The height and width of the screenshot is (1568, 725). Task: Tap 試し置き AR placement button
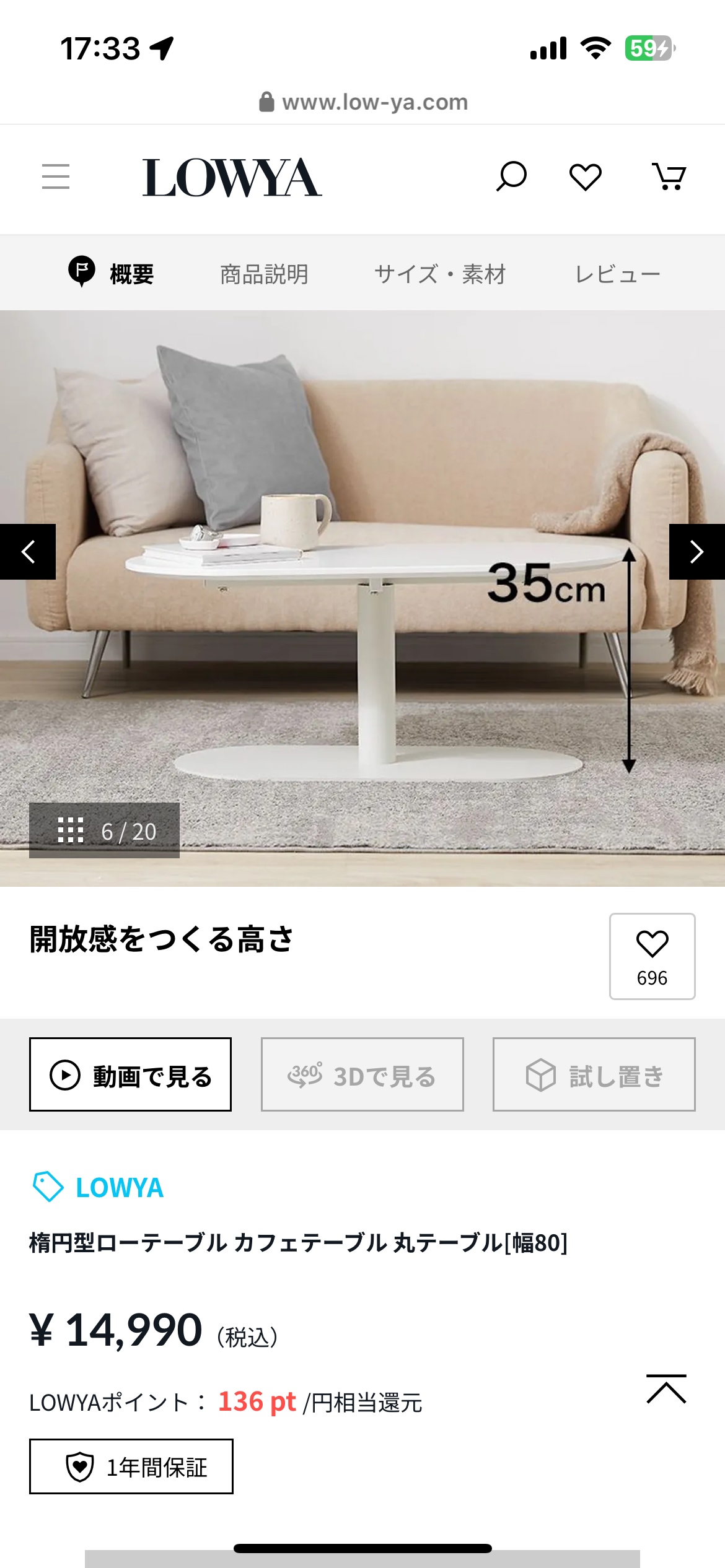[x=594, y=1074]
